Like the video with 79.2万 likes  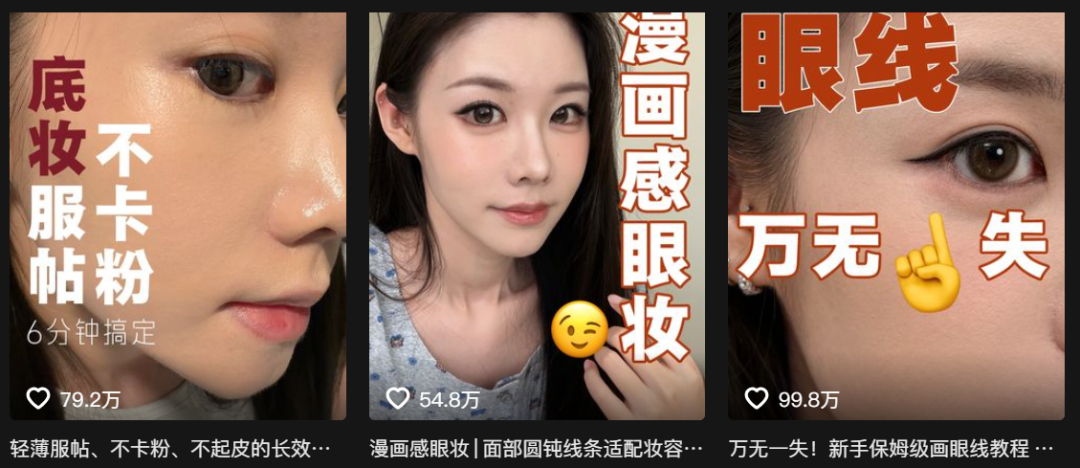tap(38, 398)
